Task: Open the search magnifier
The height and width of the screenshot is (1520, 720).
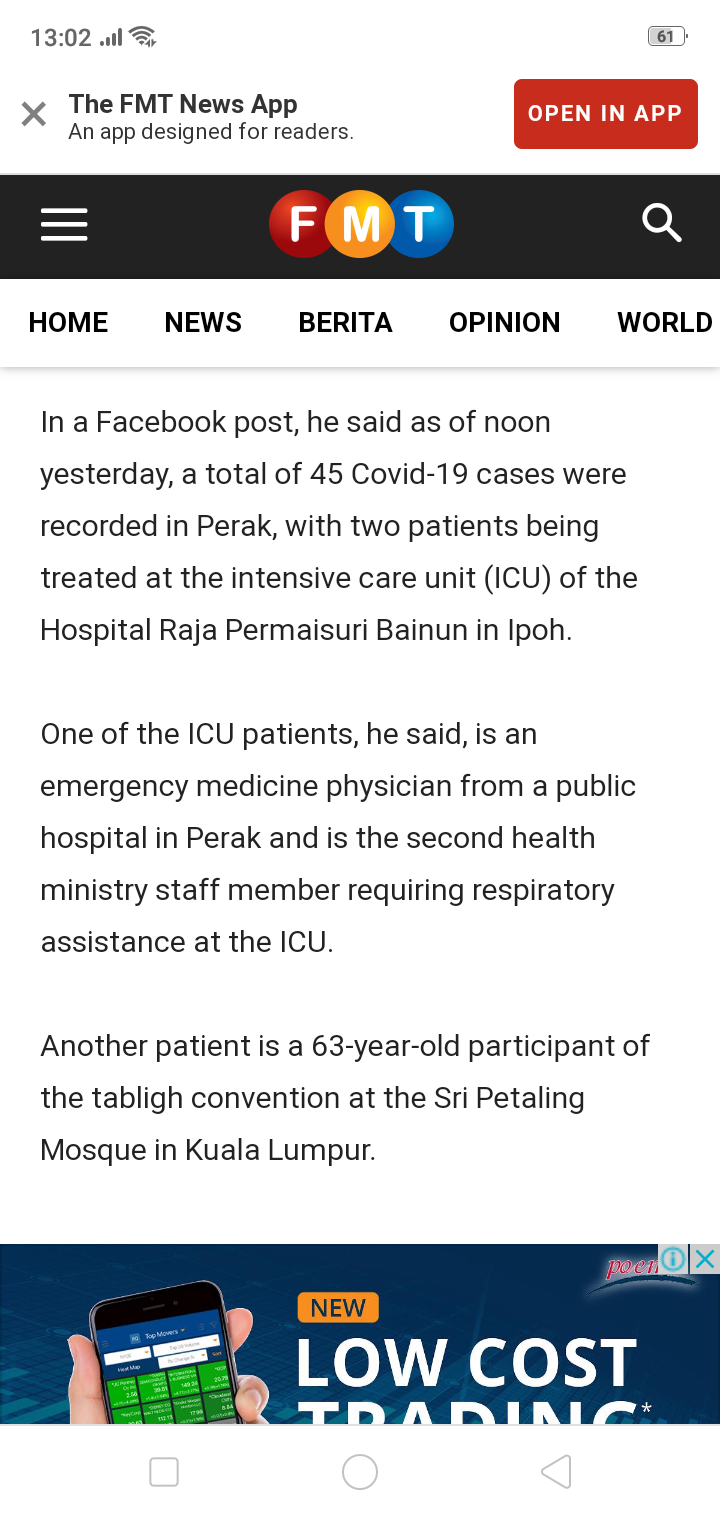Action: click(661, 223)
